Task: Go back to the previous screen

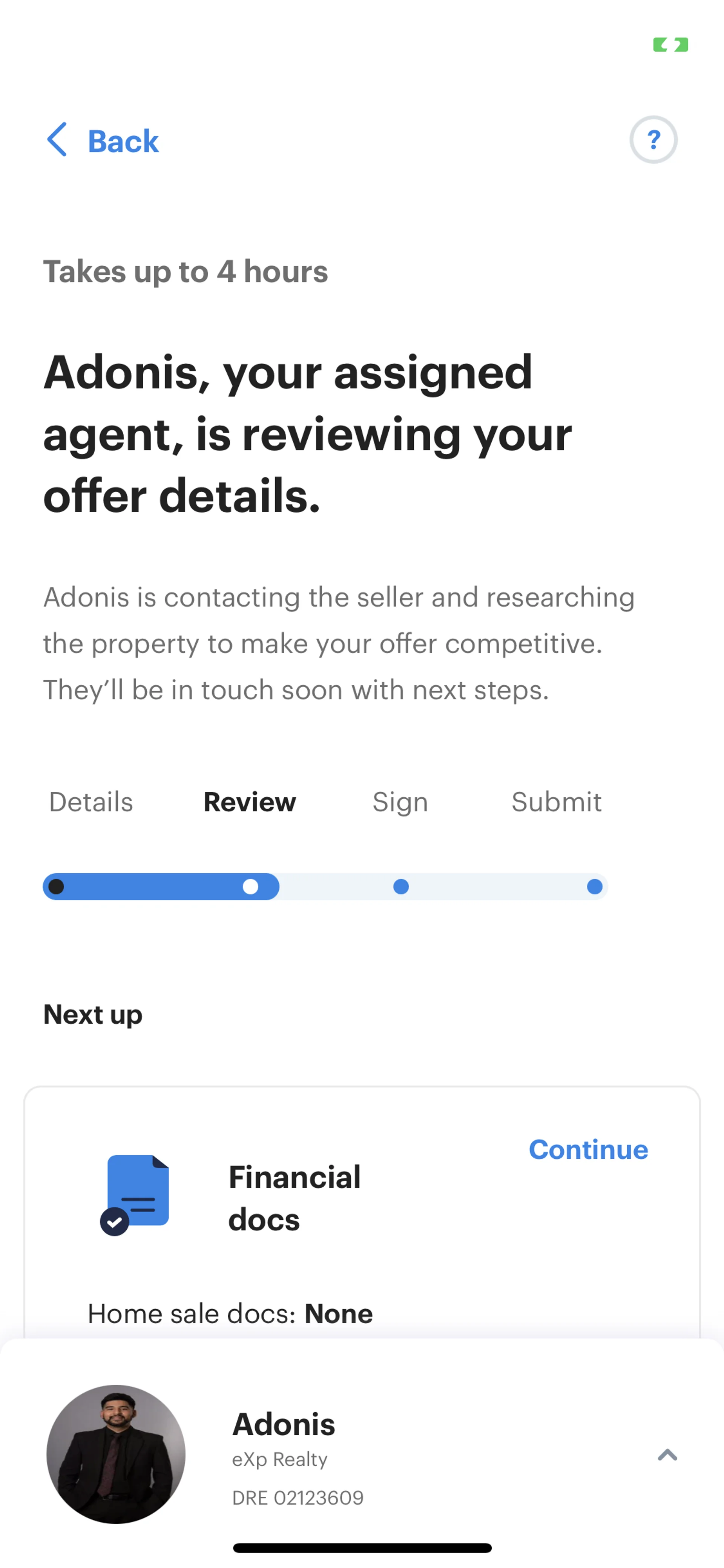Action: click(x=103, y=141)
